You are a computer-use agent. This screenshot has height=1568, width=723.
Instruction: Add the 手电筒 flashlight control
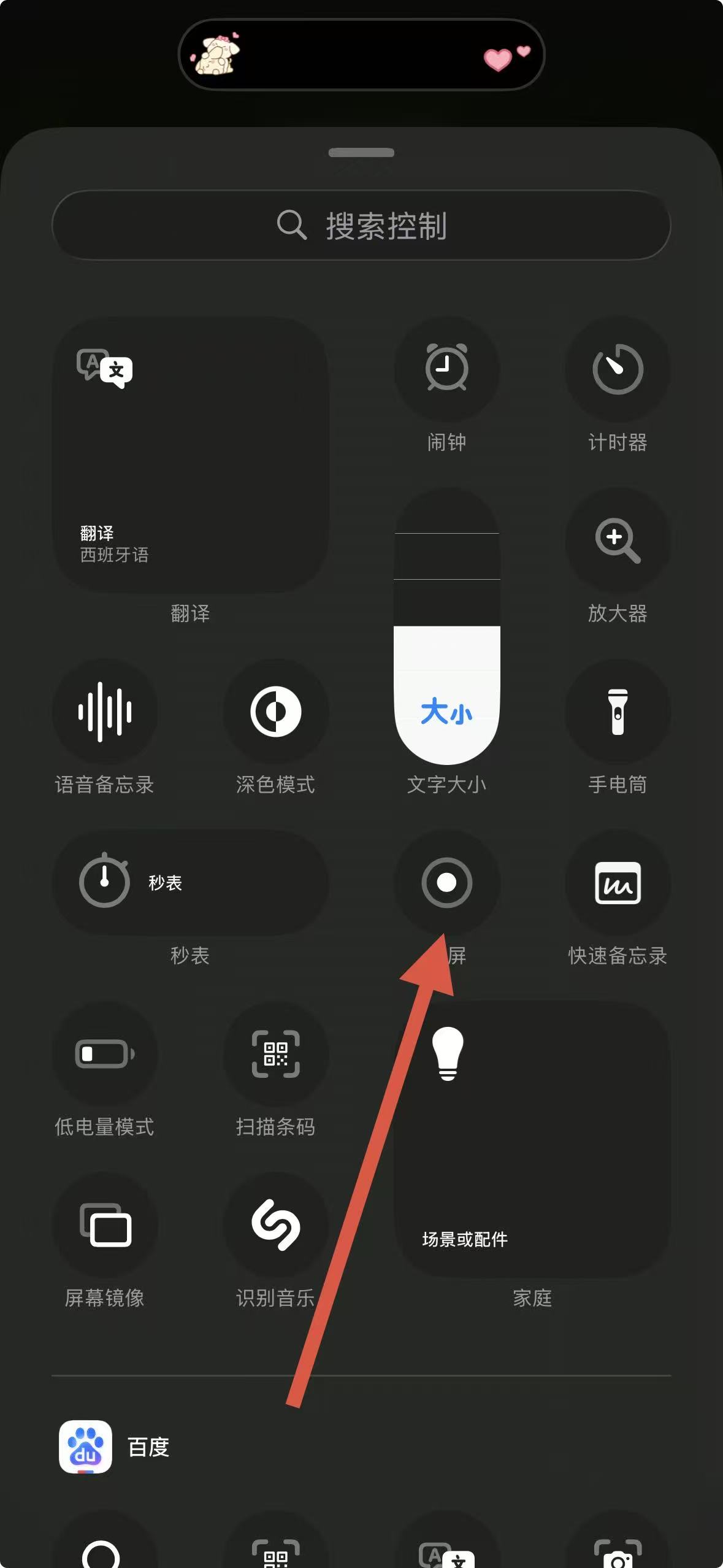(618, 712)
